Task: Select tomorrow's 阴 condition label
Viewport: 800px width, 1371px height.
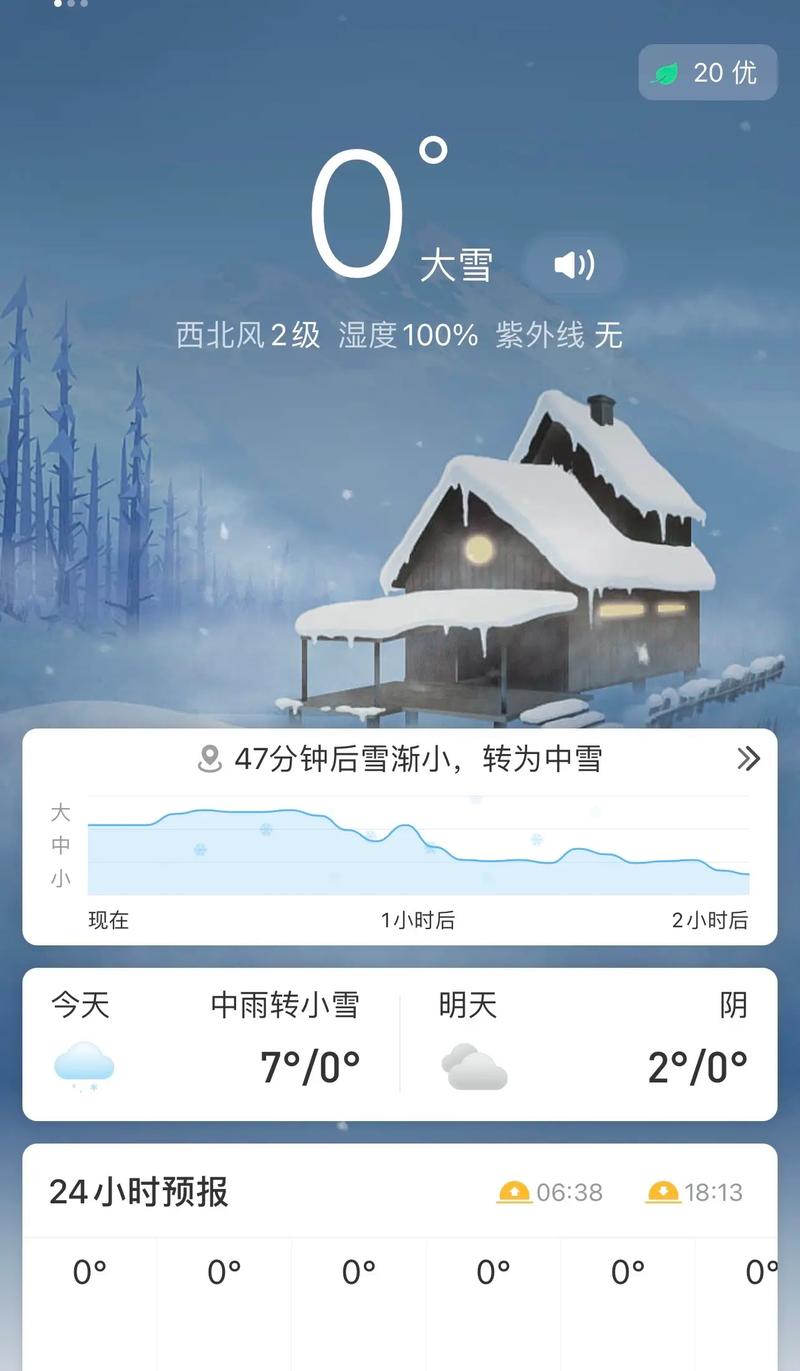Action: pyautogui.click(x=731, y=1005)
